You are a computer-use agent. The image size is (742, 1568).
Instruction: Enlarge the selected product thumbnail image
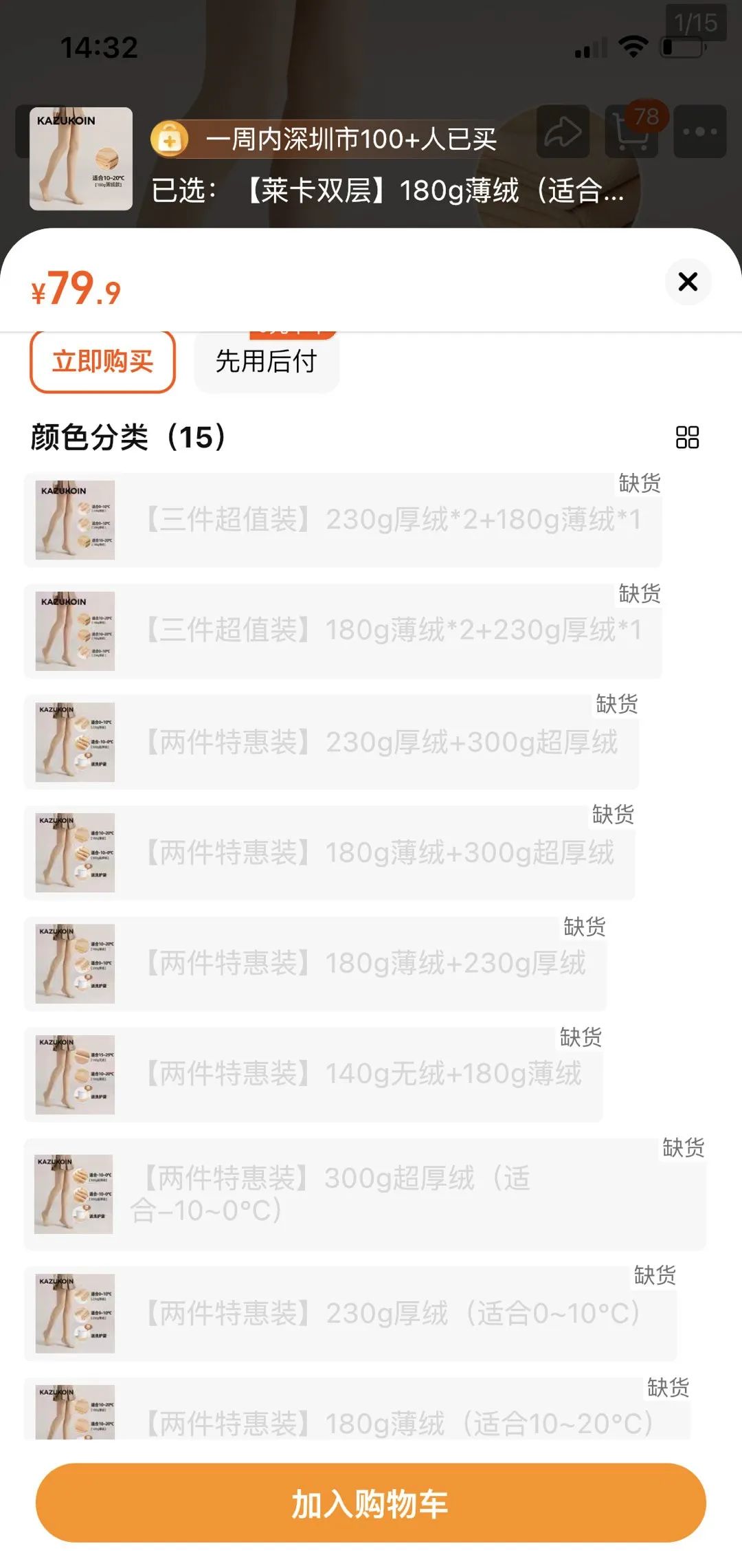pos(81,159)
